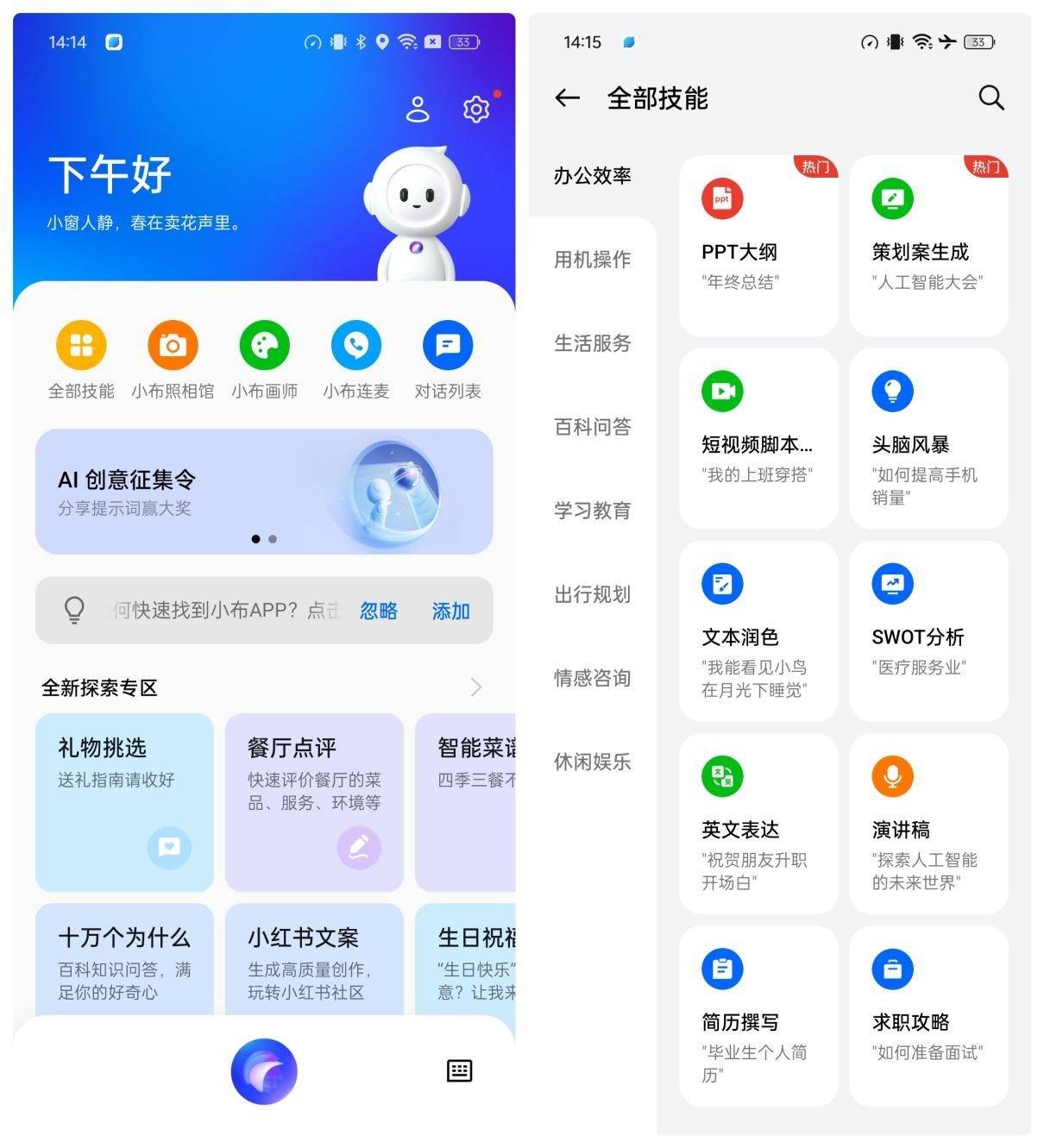The height and width of the screenshot is (1148, 1044).
Task: Open PPT大纲 skill
Action: 758,246
